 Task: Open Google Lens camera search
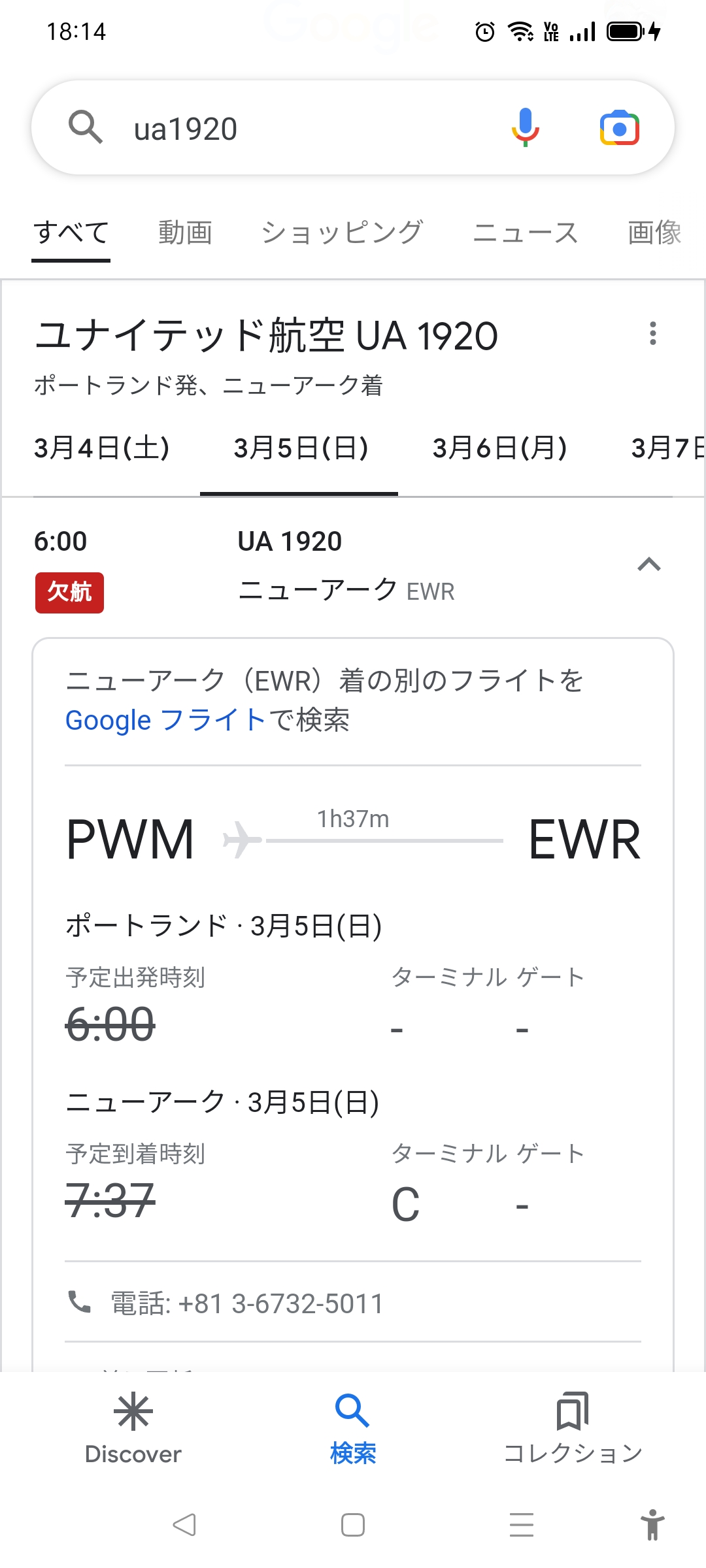click(x=619, y=128)
